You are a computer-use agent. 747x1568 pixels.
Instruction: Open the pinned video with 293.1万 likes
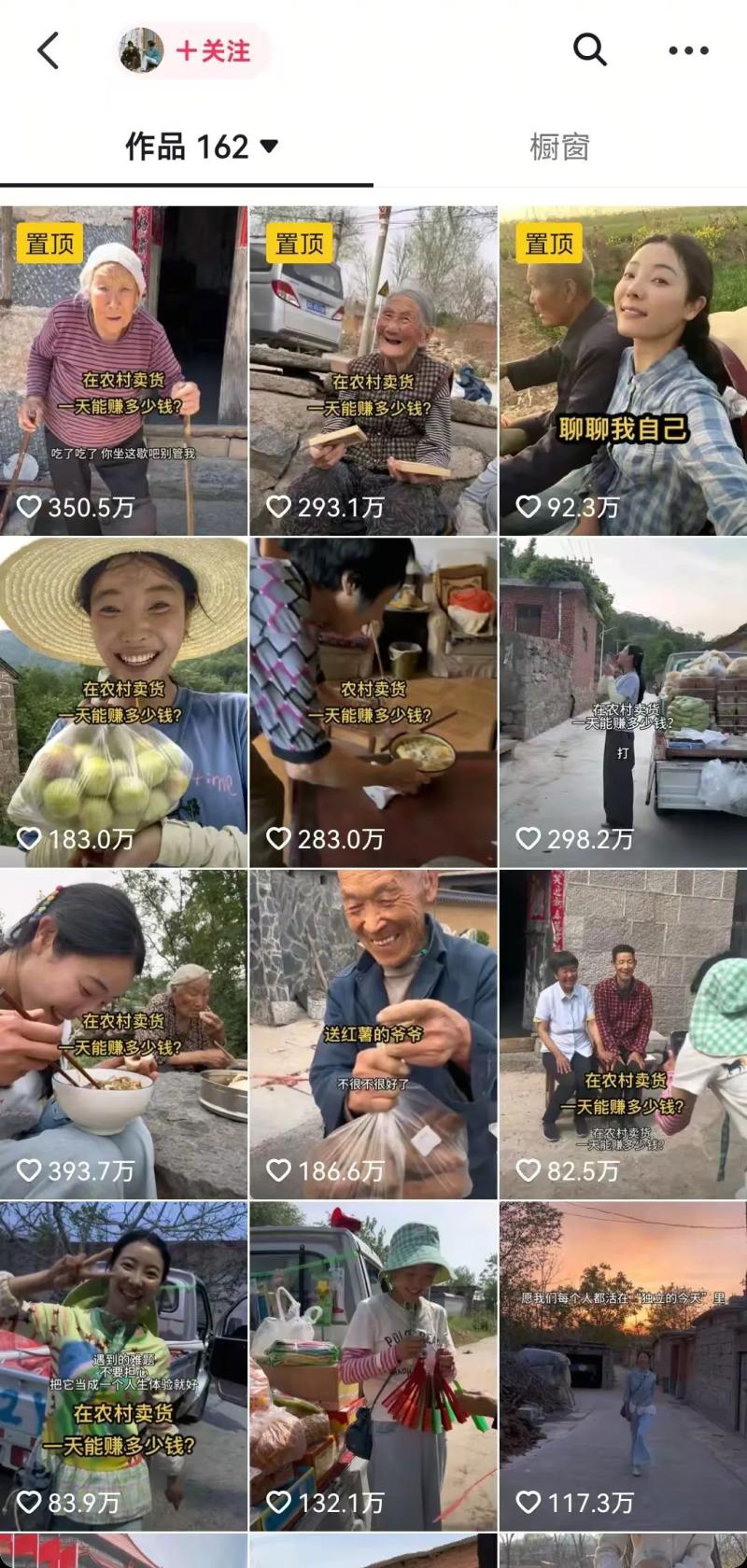(x=373, y=371)
